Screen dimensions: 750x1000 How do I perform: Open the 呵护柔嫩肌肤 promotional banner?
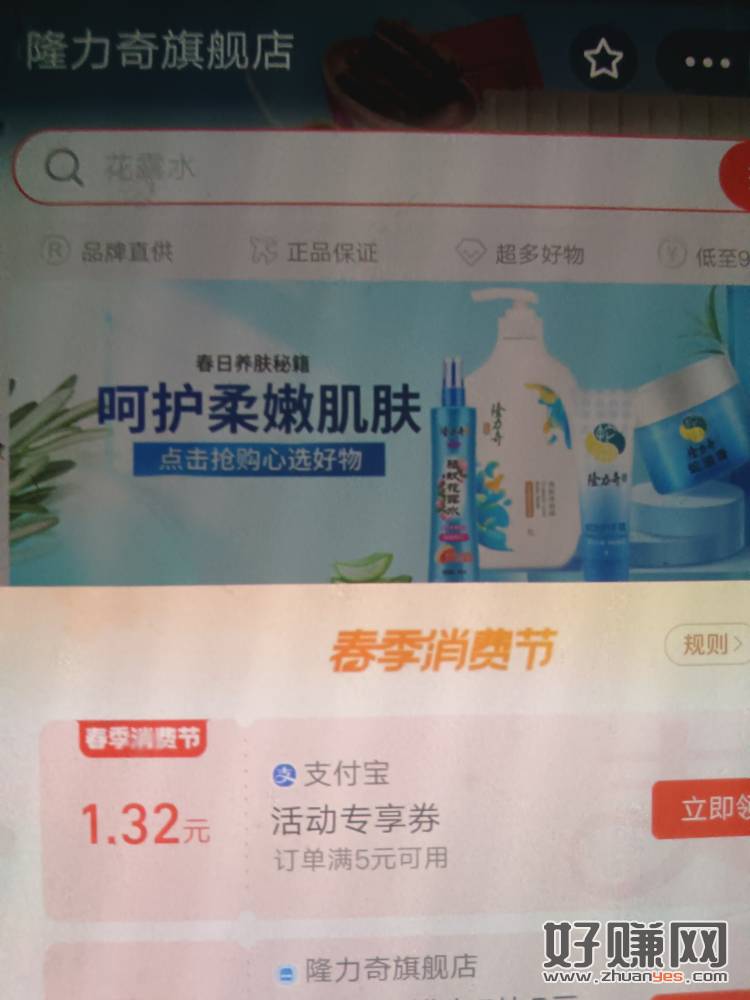tap(375, 435)
